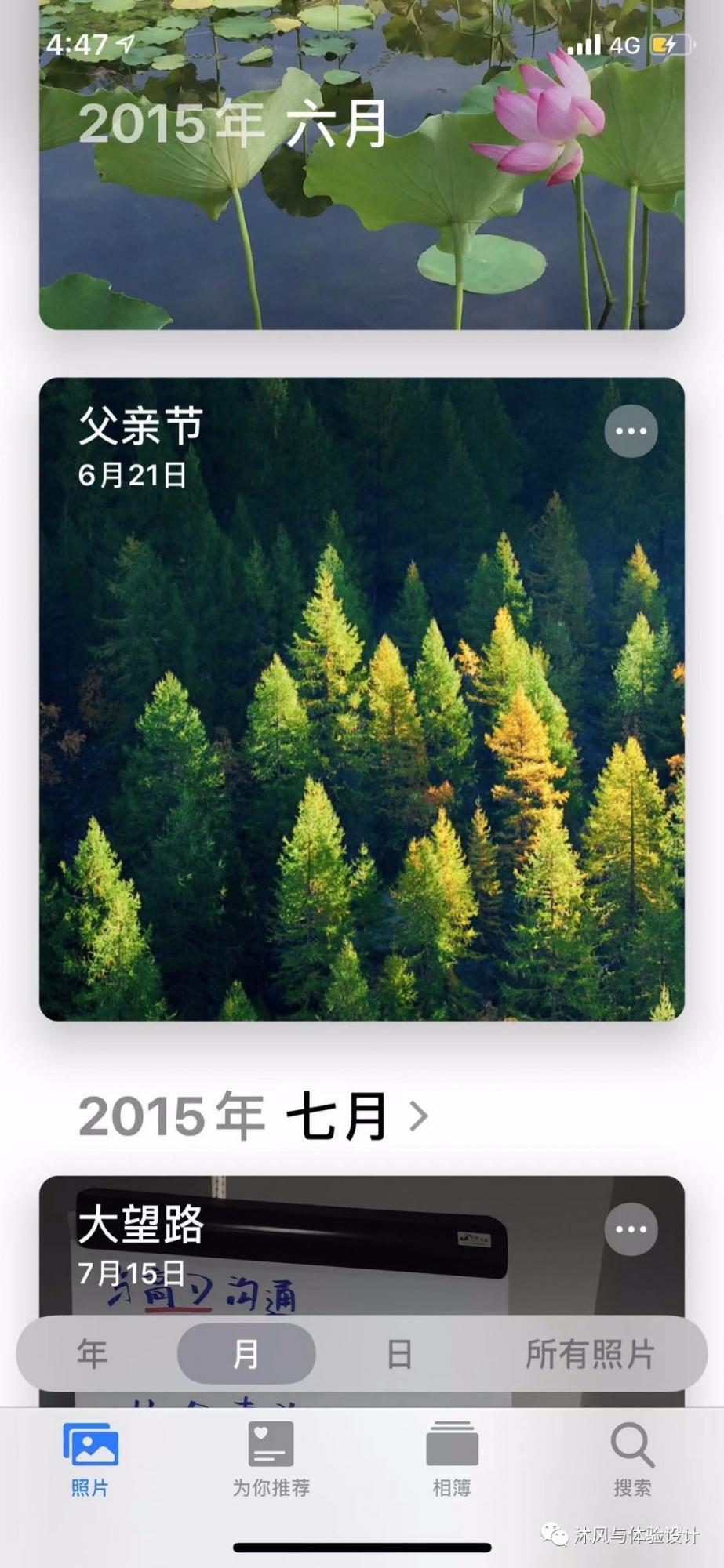This screenshot has height=1568, width=724.
Task: Open the 搜索 tab
Action: (632, 1460)
